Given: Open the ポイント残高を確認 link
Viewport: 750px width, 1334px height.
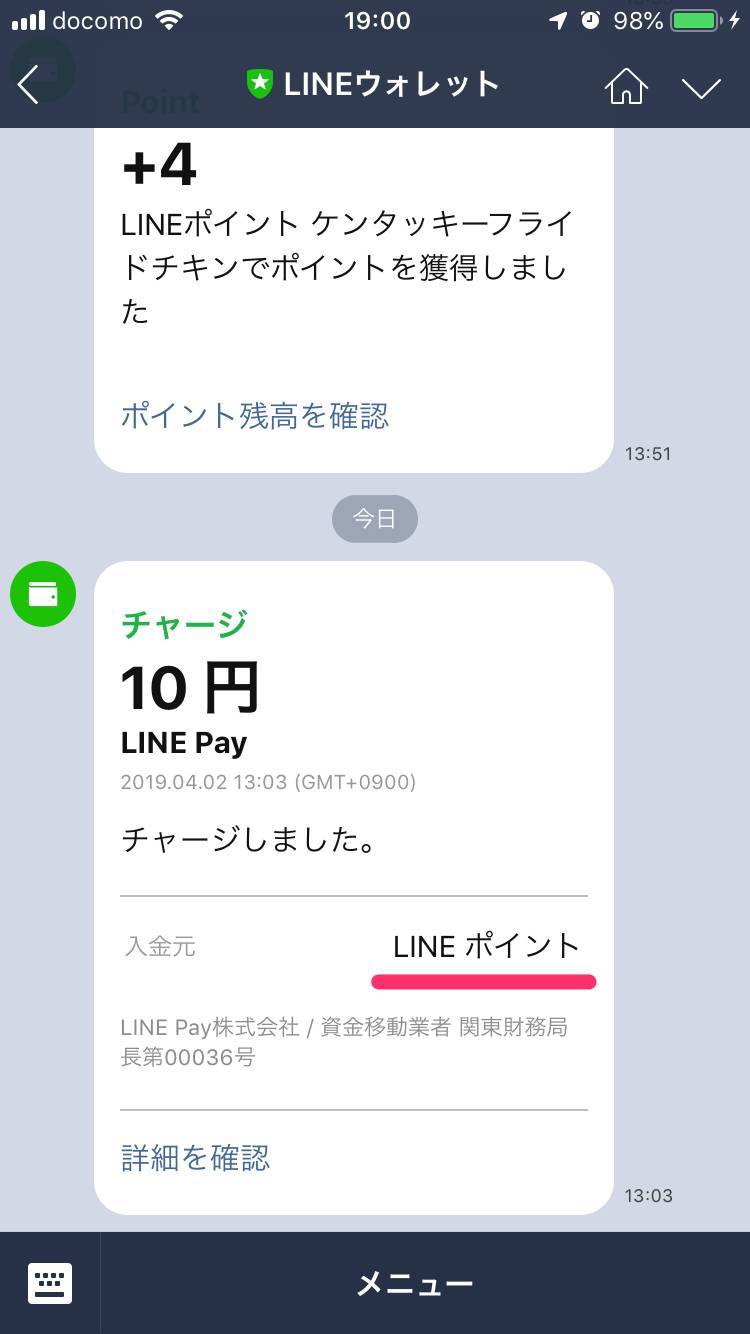Looking at the screenshot, I should click(x=254, y=415).
